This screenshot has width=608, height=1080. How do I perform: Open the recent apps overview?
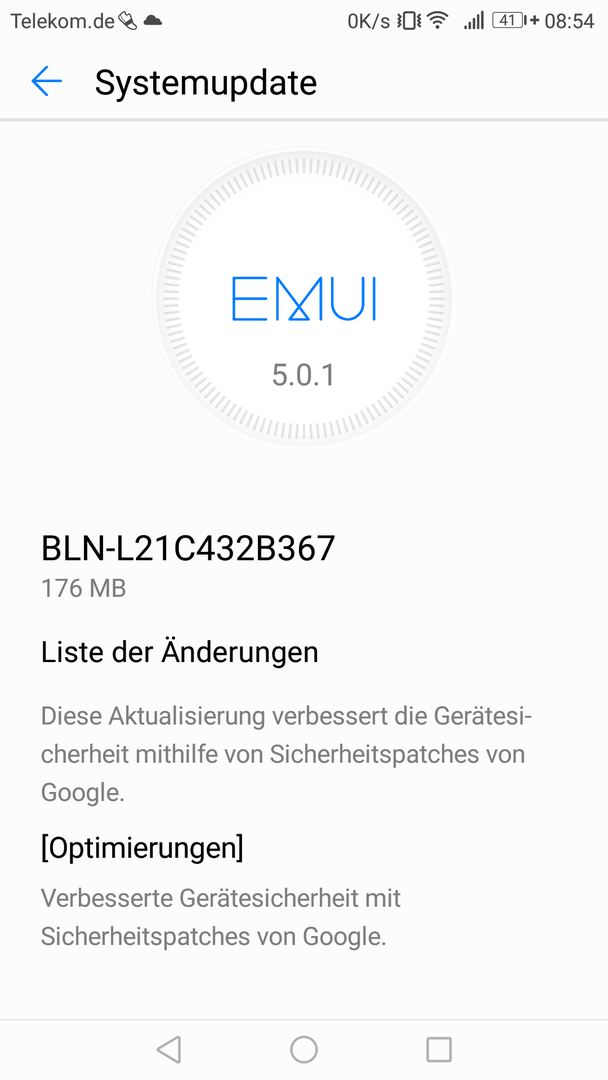[x=439, y=1050]
